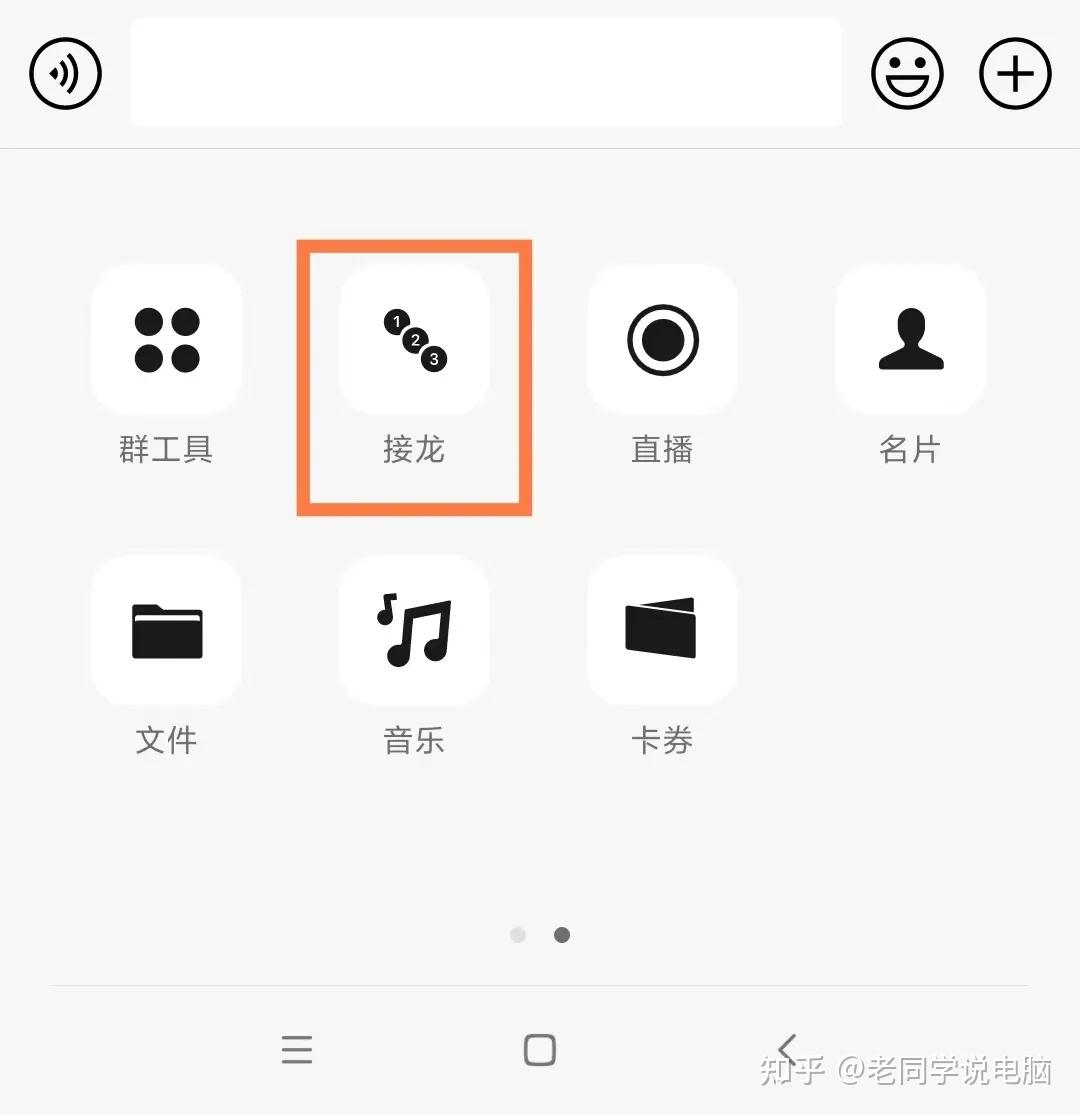Share 音乐 music in chat
Image resolution: width=1080 pixels, height=1115 pixels.
[x=414, y=631]
